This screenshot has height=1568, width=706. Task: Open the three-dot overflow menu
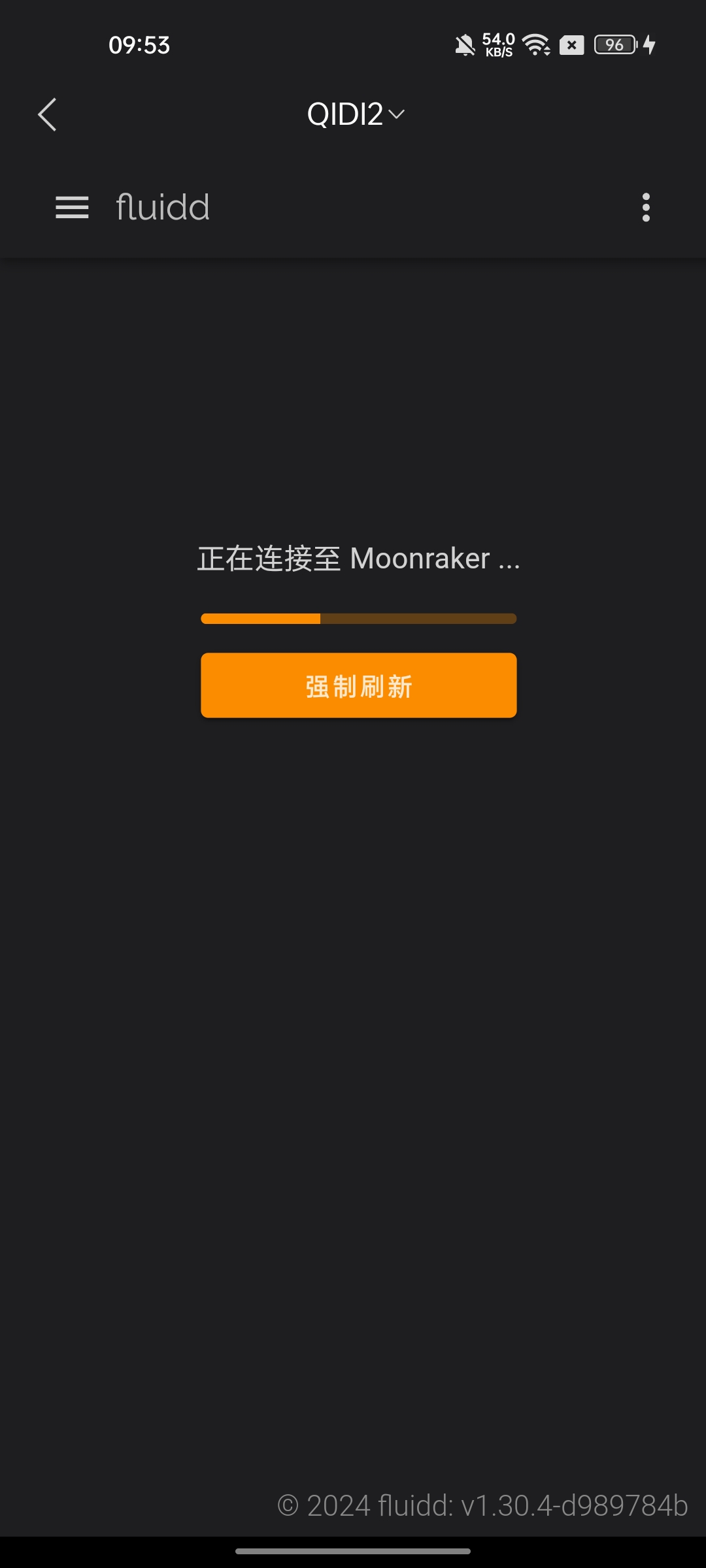646,208
